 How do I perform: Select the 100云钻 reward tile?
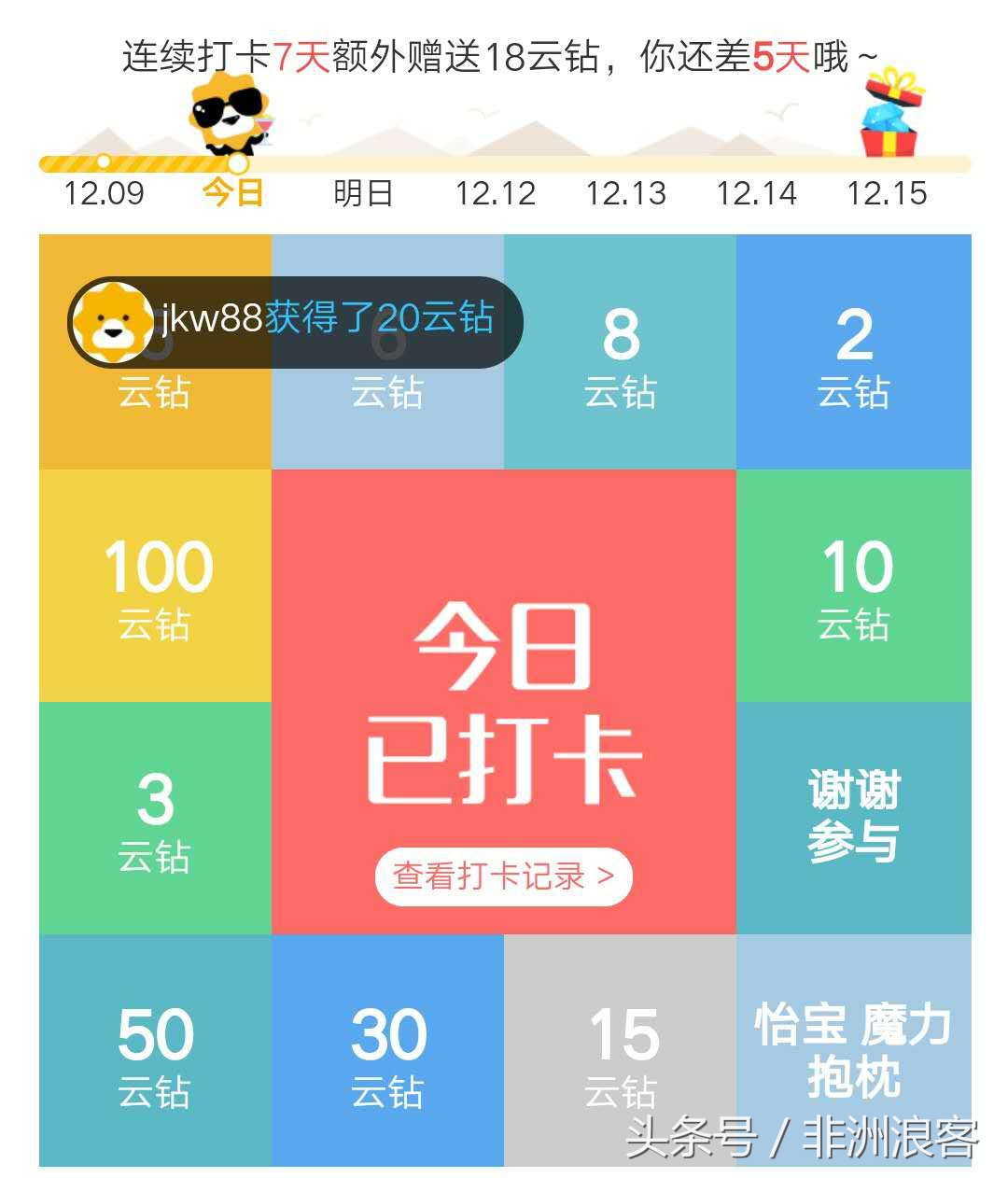pyautogui.click(x=154, y=583)
